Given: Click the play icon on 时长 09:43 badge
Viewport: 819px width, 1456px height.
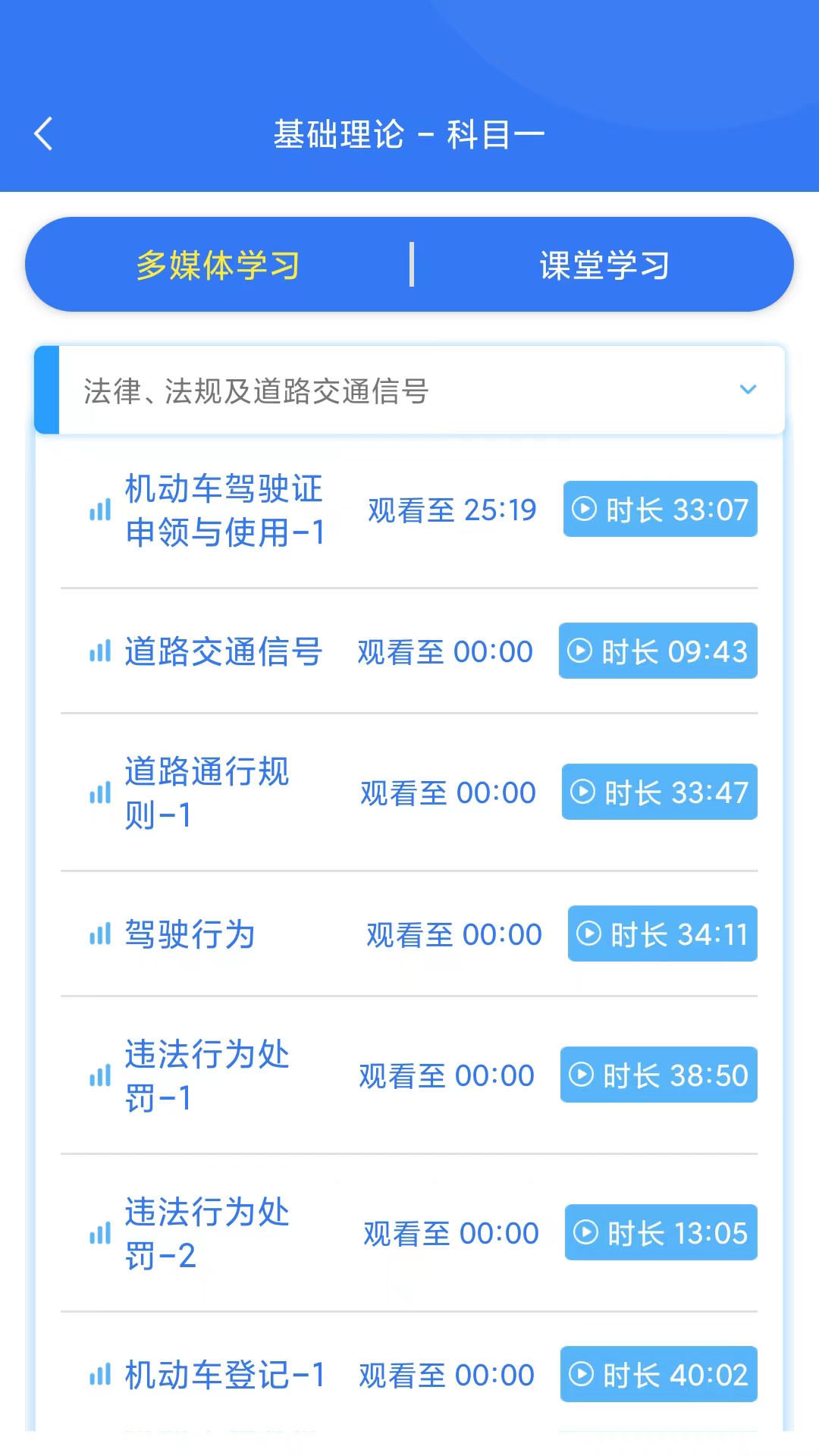Looking at the screenshot, I should point(581,651).
